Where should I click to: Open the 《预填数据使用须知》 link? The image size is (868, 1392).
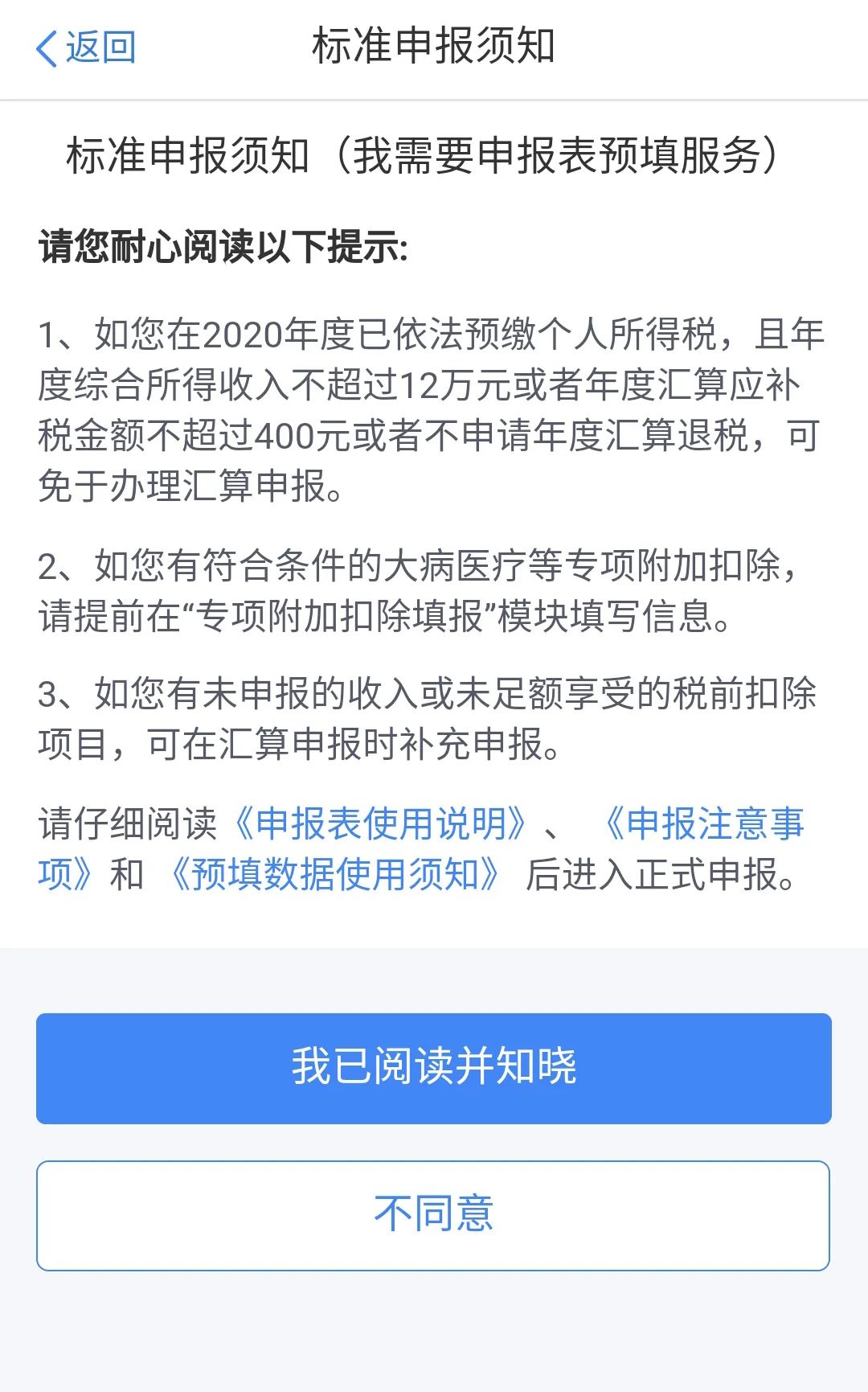(338, 875)
